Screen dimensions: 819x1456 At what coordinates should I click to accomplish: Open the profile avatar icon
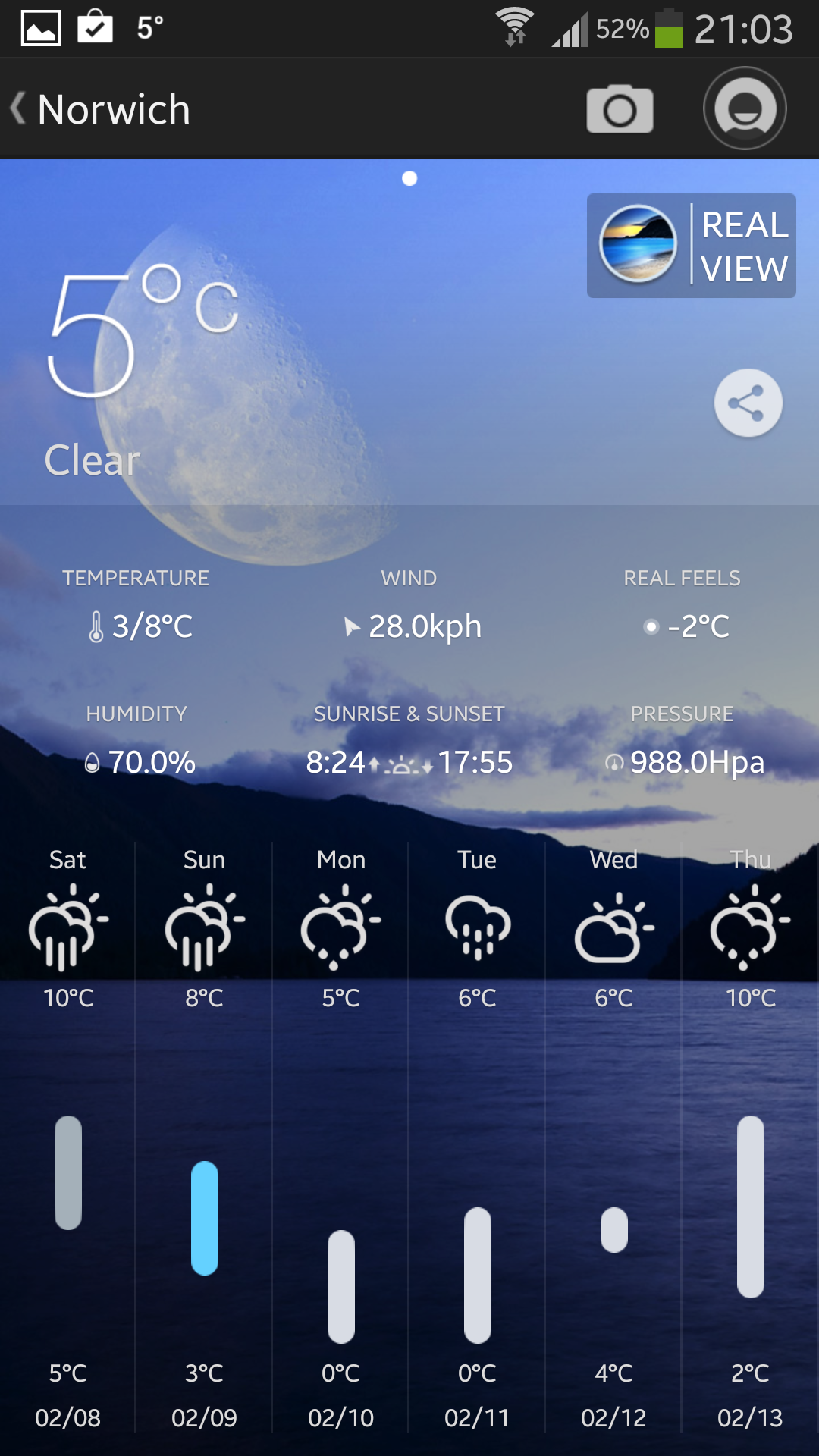coord(745,108)
